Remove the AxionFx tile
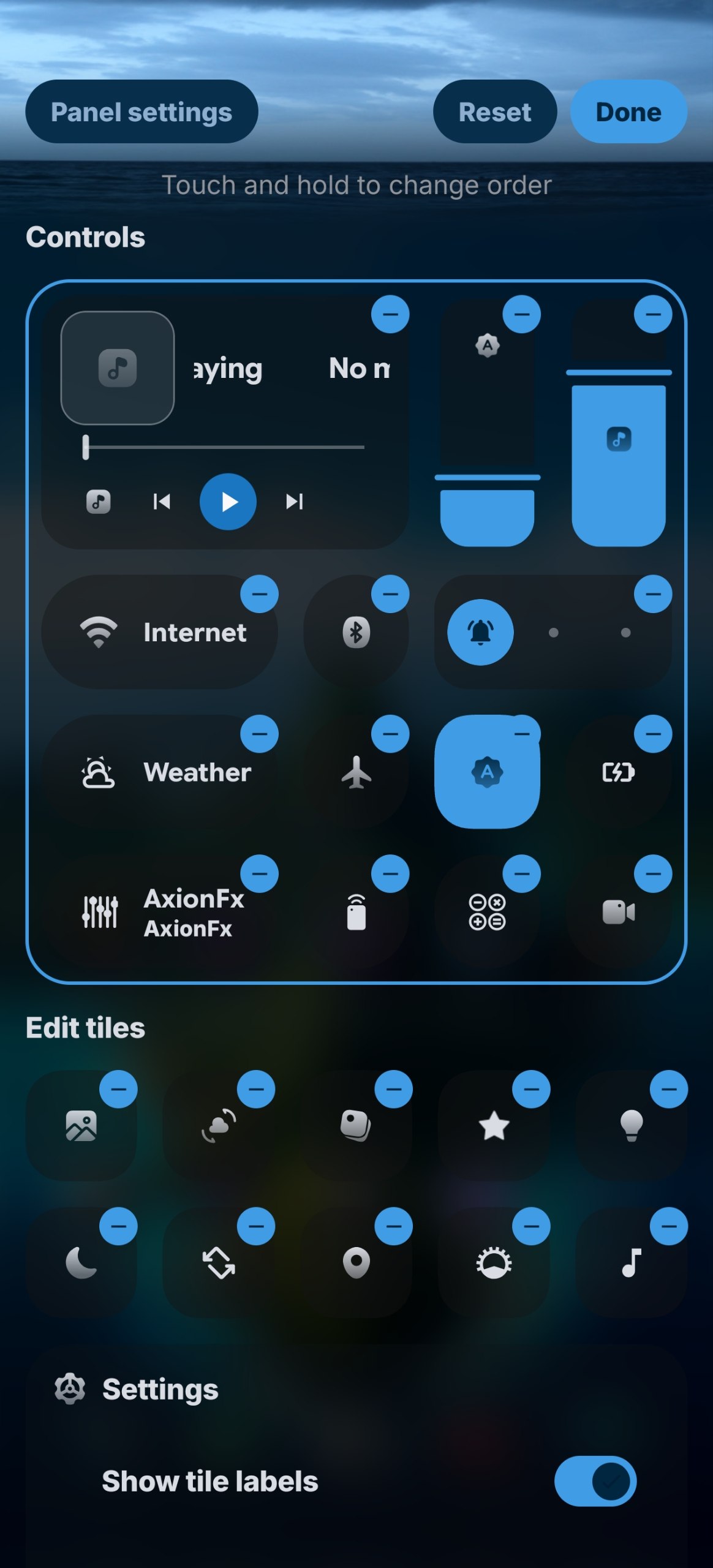 click(260, 873)
